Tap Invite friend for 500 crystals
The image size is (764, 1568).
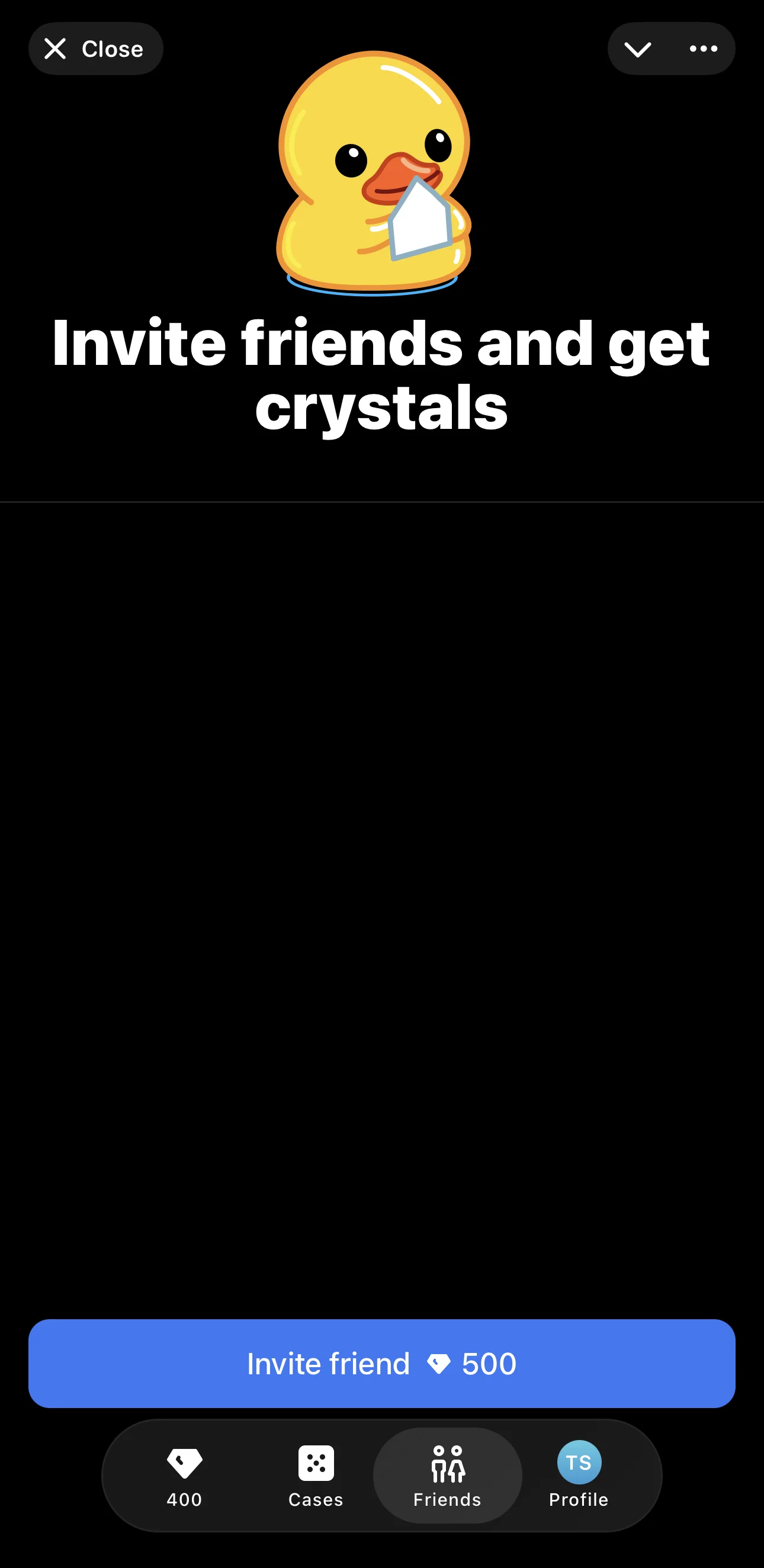click(x=381, y=1363)
